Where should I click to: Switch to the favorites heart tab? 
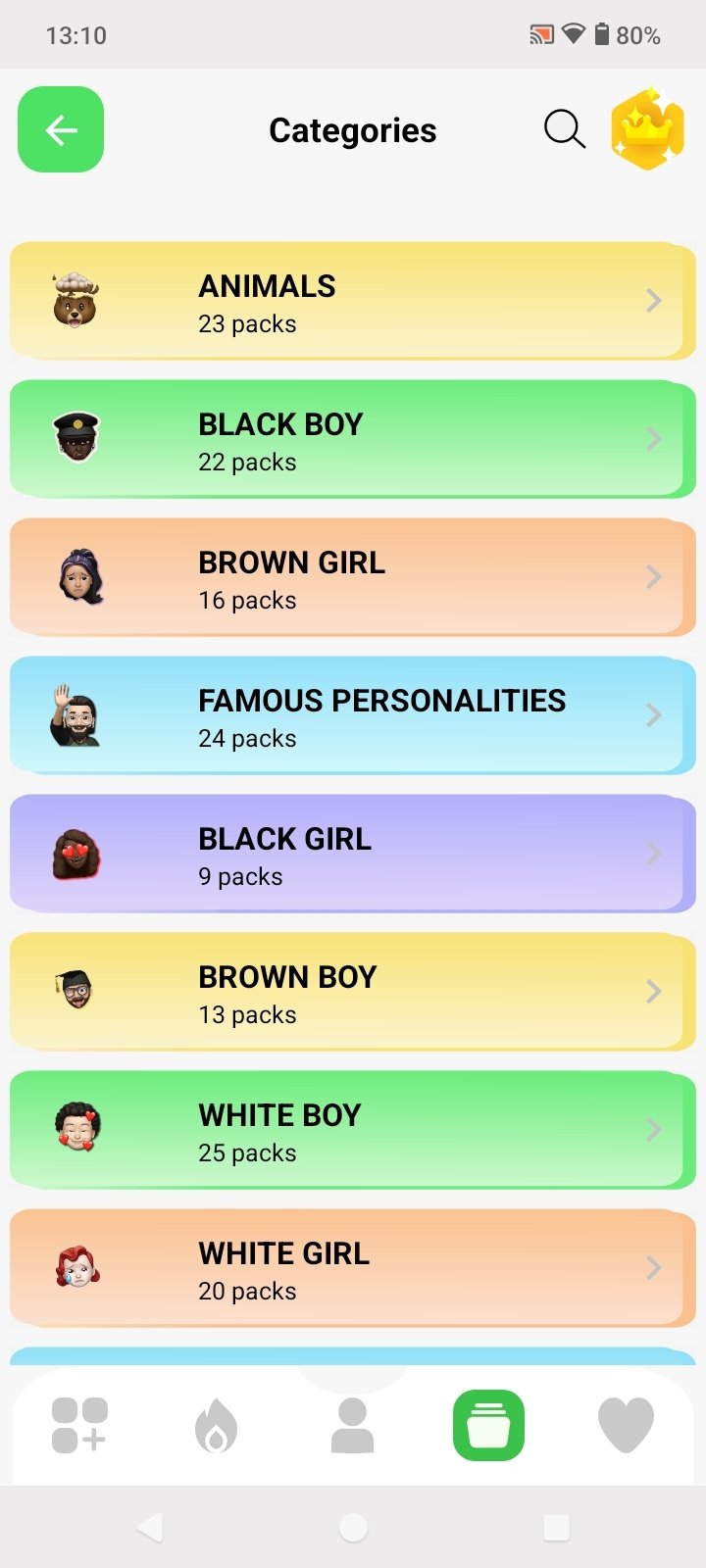[x=626, y=1425]
